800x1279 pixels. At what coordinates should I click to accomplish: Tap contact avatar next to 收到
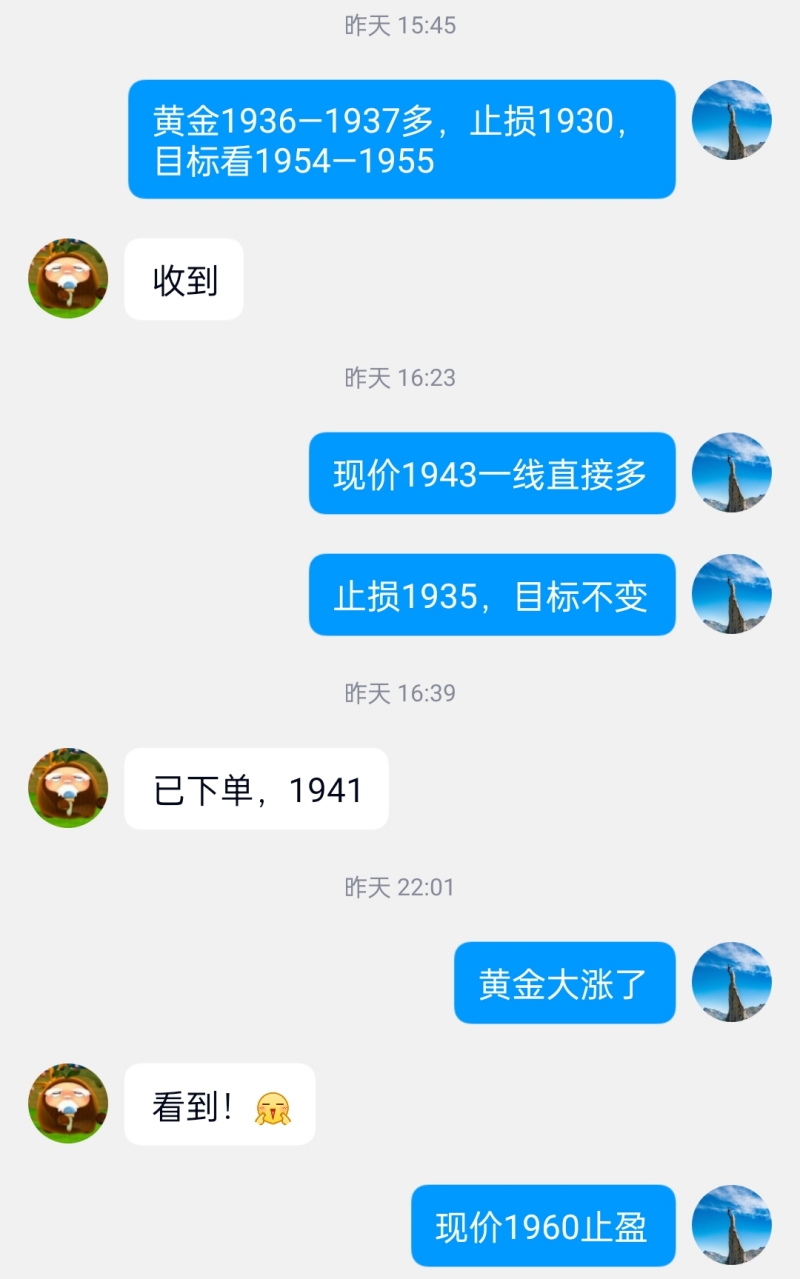pos(68,278)
